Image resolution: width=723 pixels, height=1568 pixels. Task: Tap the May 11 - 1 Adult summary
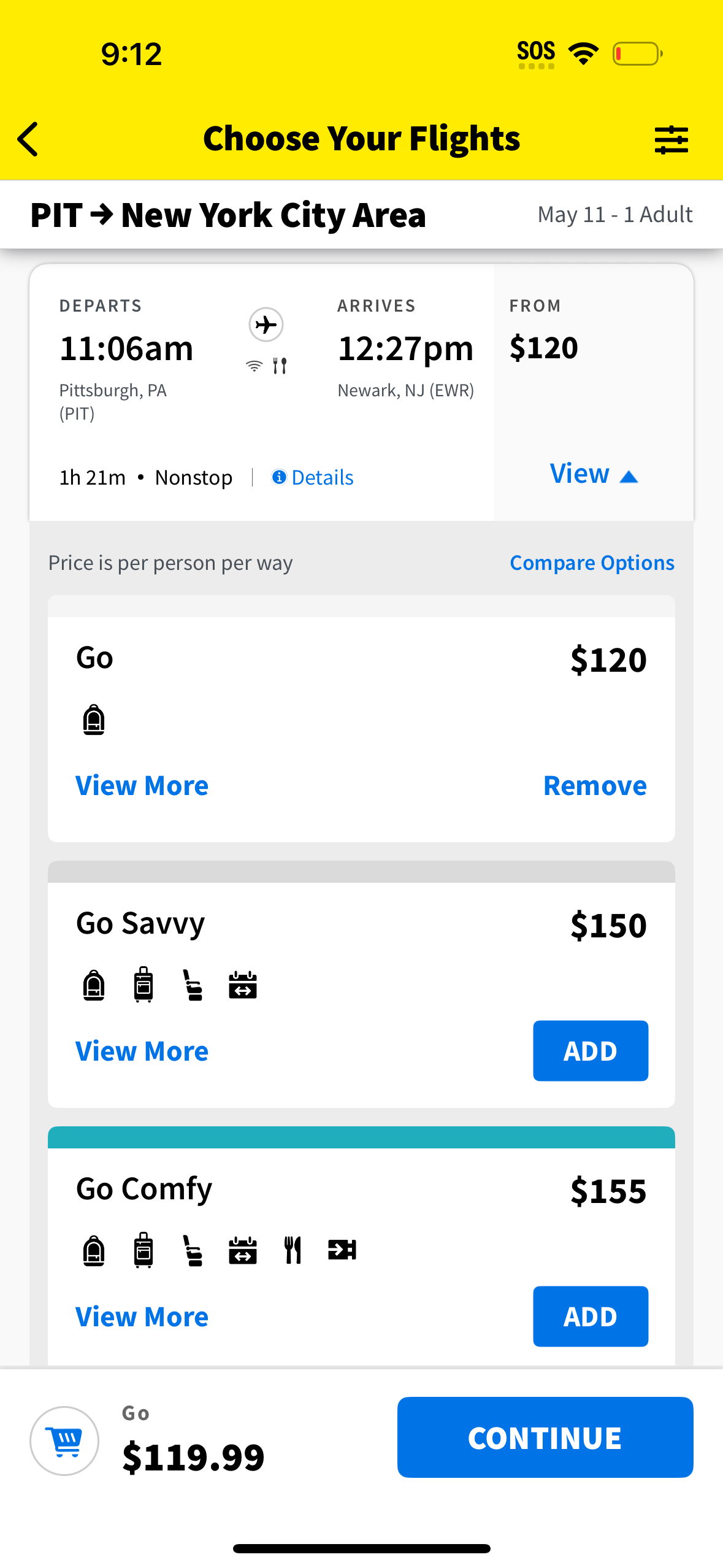(615, 214)
